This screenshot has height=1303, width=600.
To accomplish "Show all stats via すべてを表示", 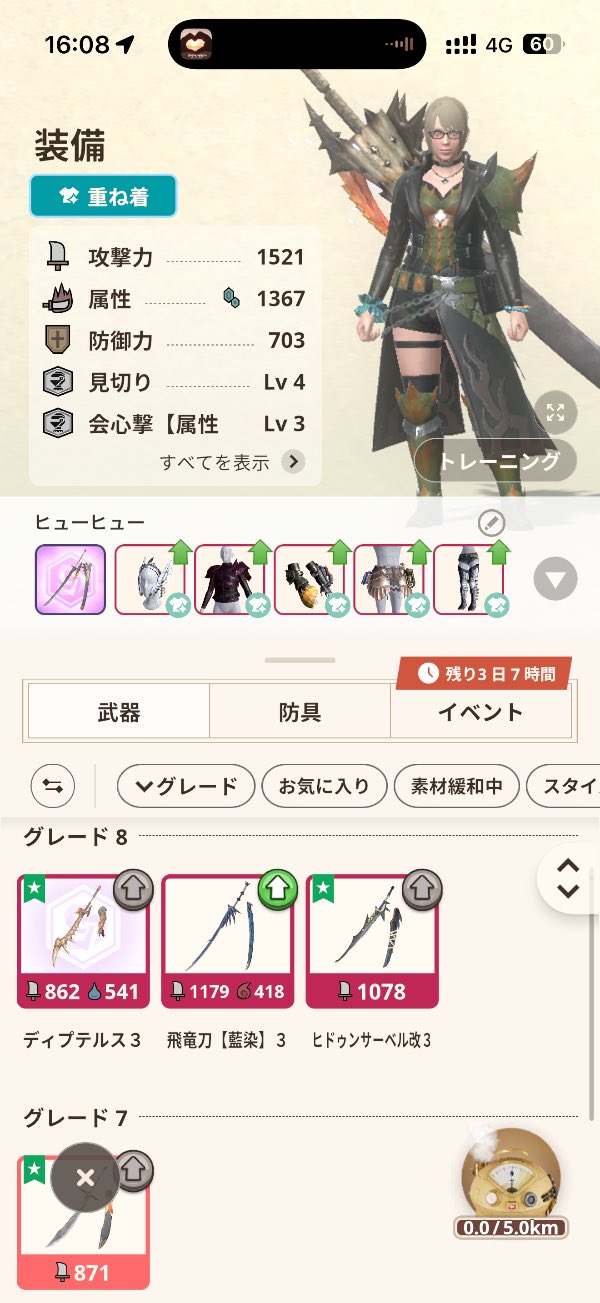I will pos(232,462).
